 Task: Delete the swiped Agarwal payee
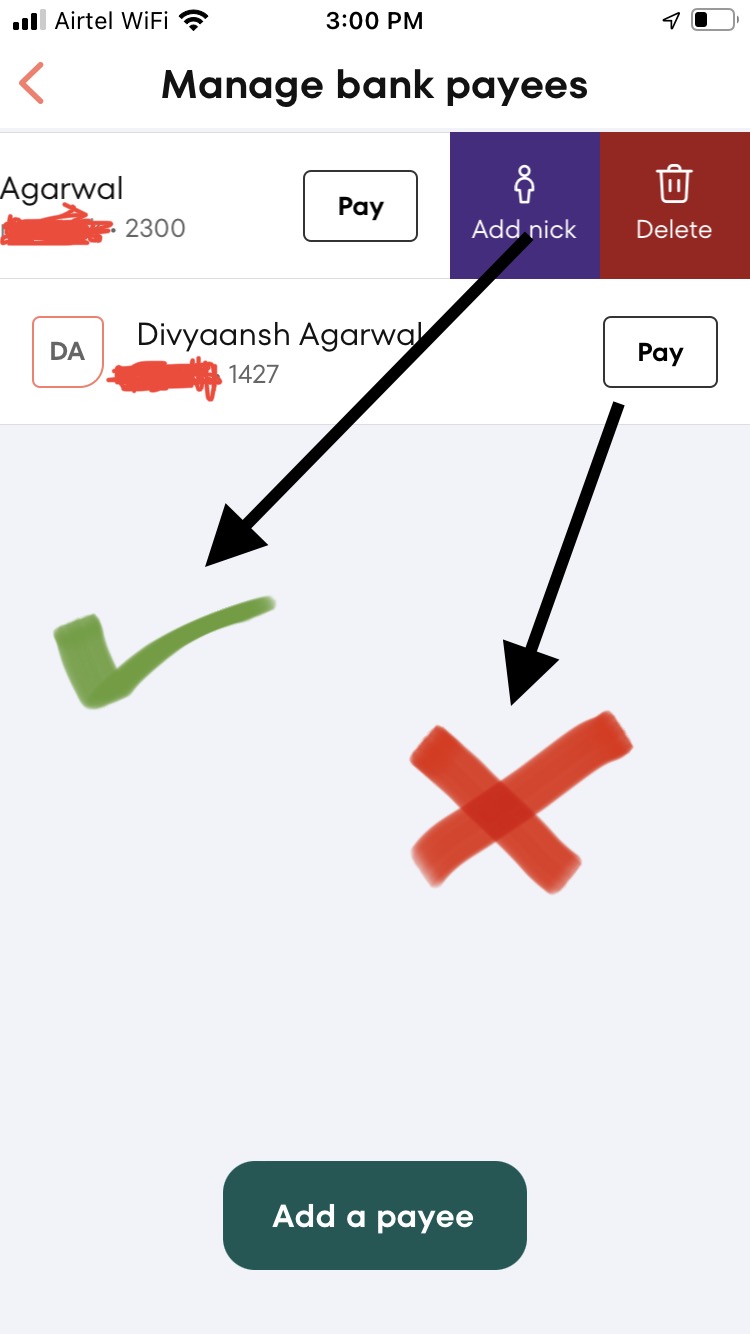coord(674,206)
